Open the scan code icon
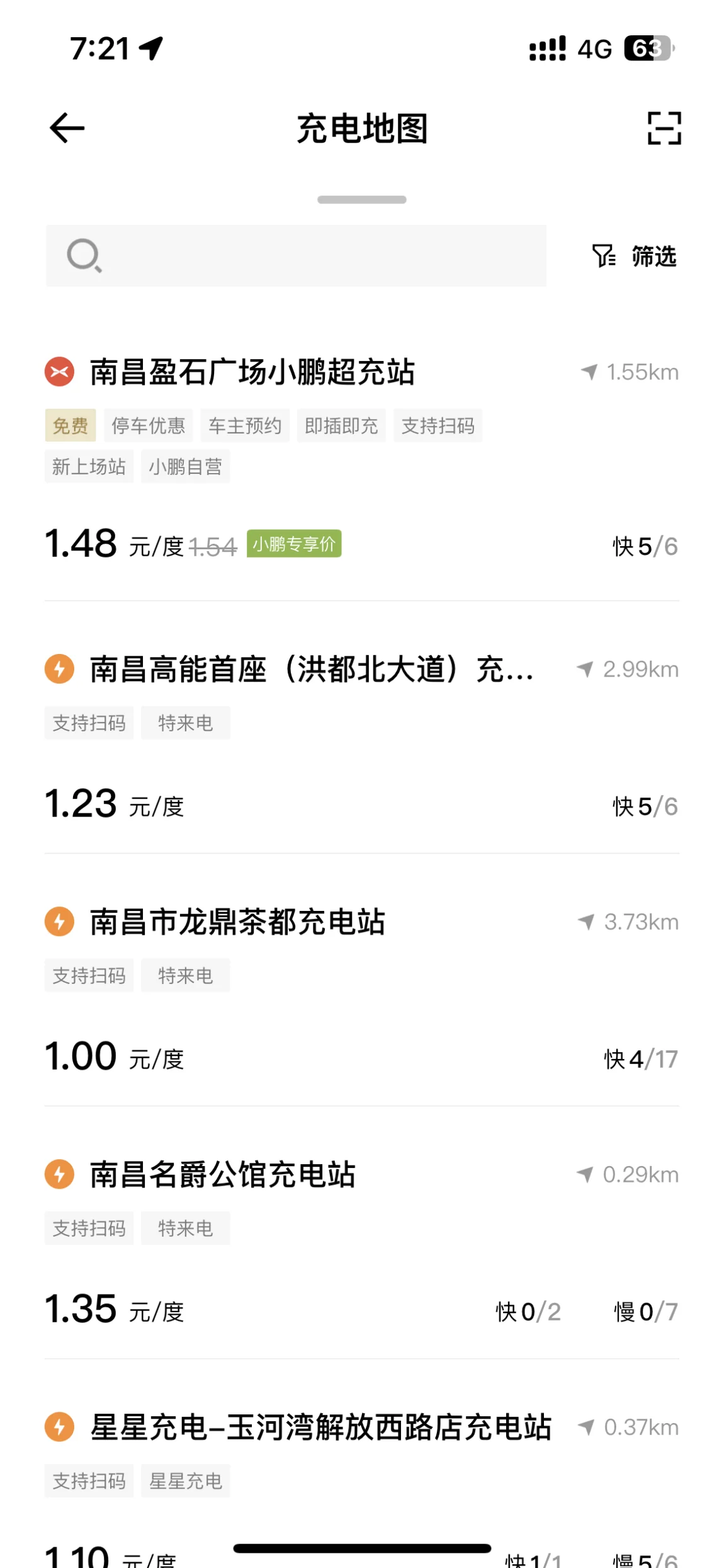 click(664, 128)
